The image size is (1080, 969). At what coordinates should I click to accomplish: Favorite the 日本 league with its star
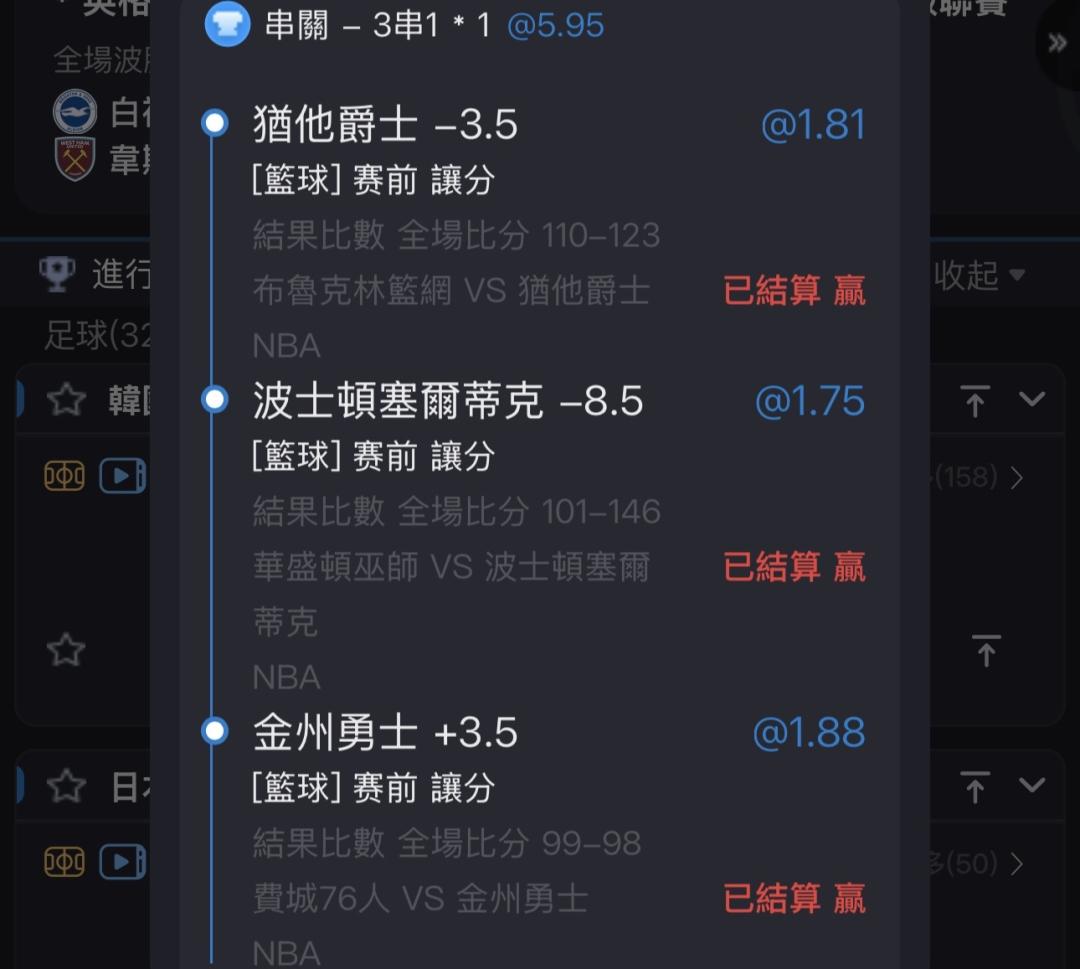pyautogui.click(x=67, y=786)
